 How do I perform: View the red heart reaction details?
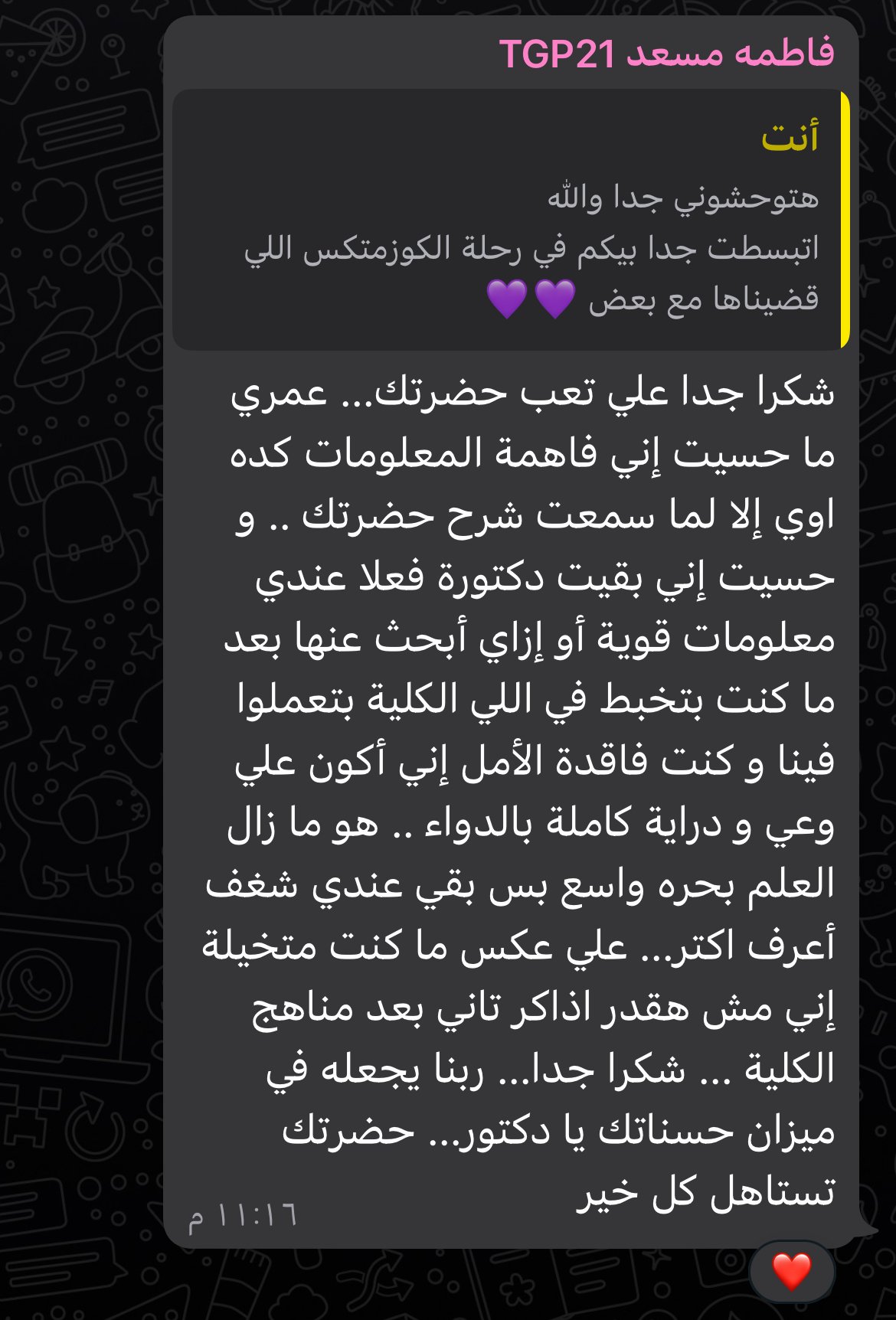[791, 1272]
